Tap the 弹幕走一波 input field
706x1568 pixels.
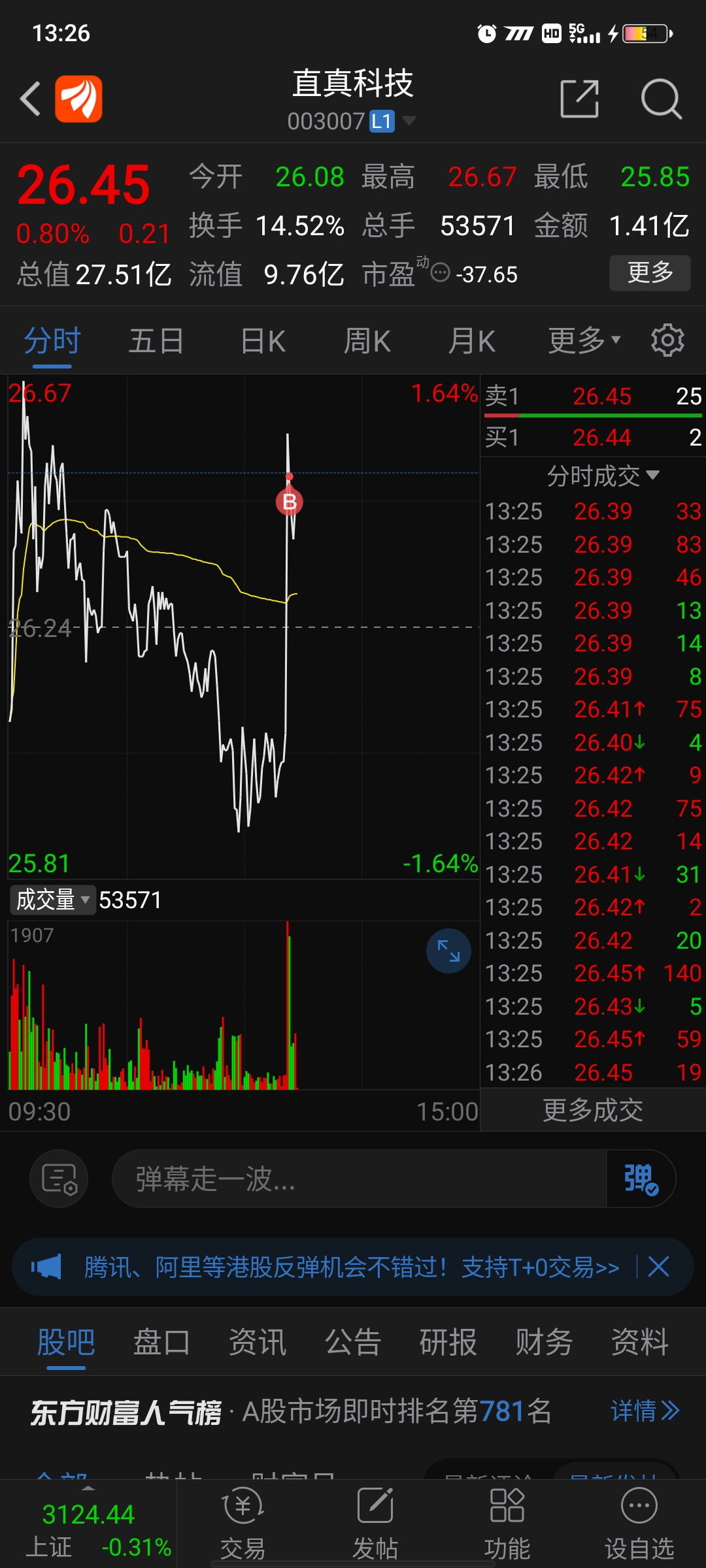pos(360,1179)
